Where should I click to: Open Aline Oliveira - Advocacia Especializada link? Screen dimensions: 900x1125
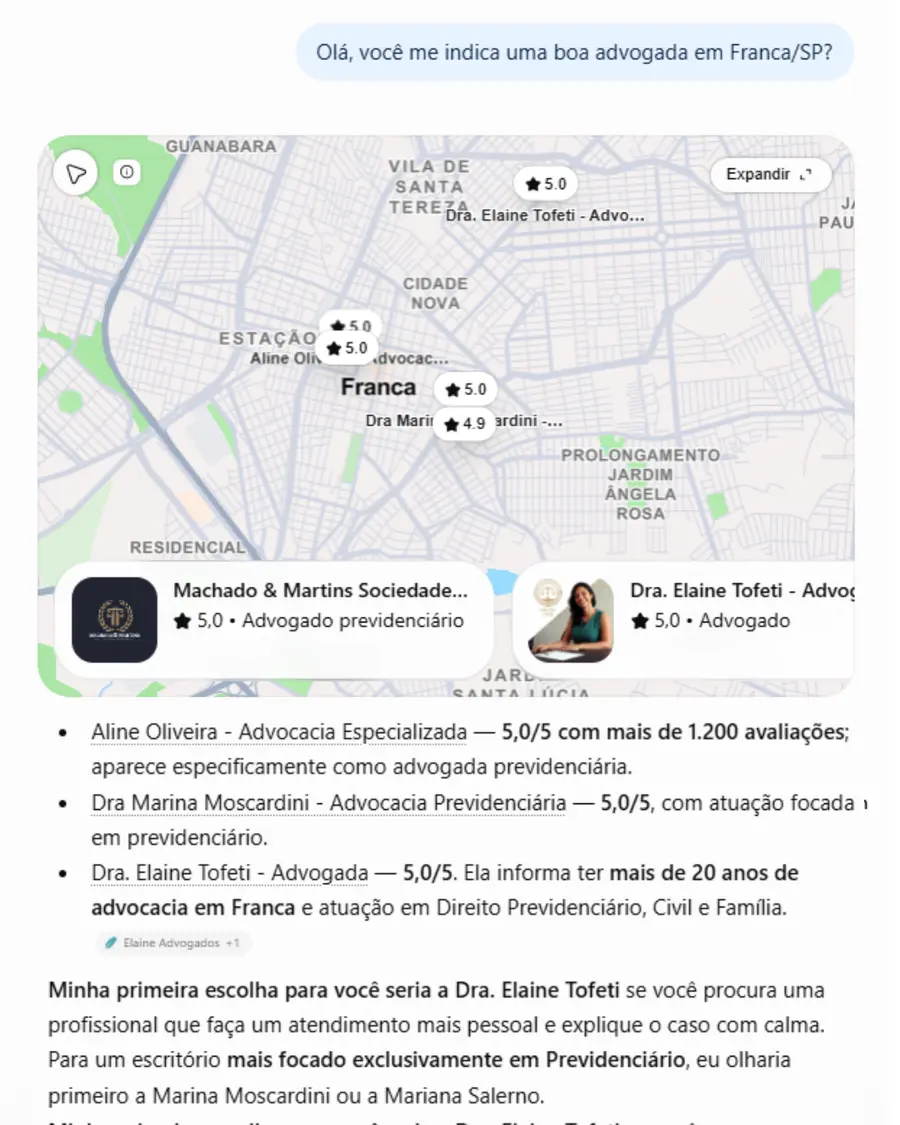(x=279, y=733)
